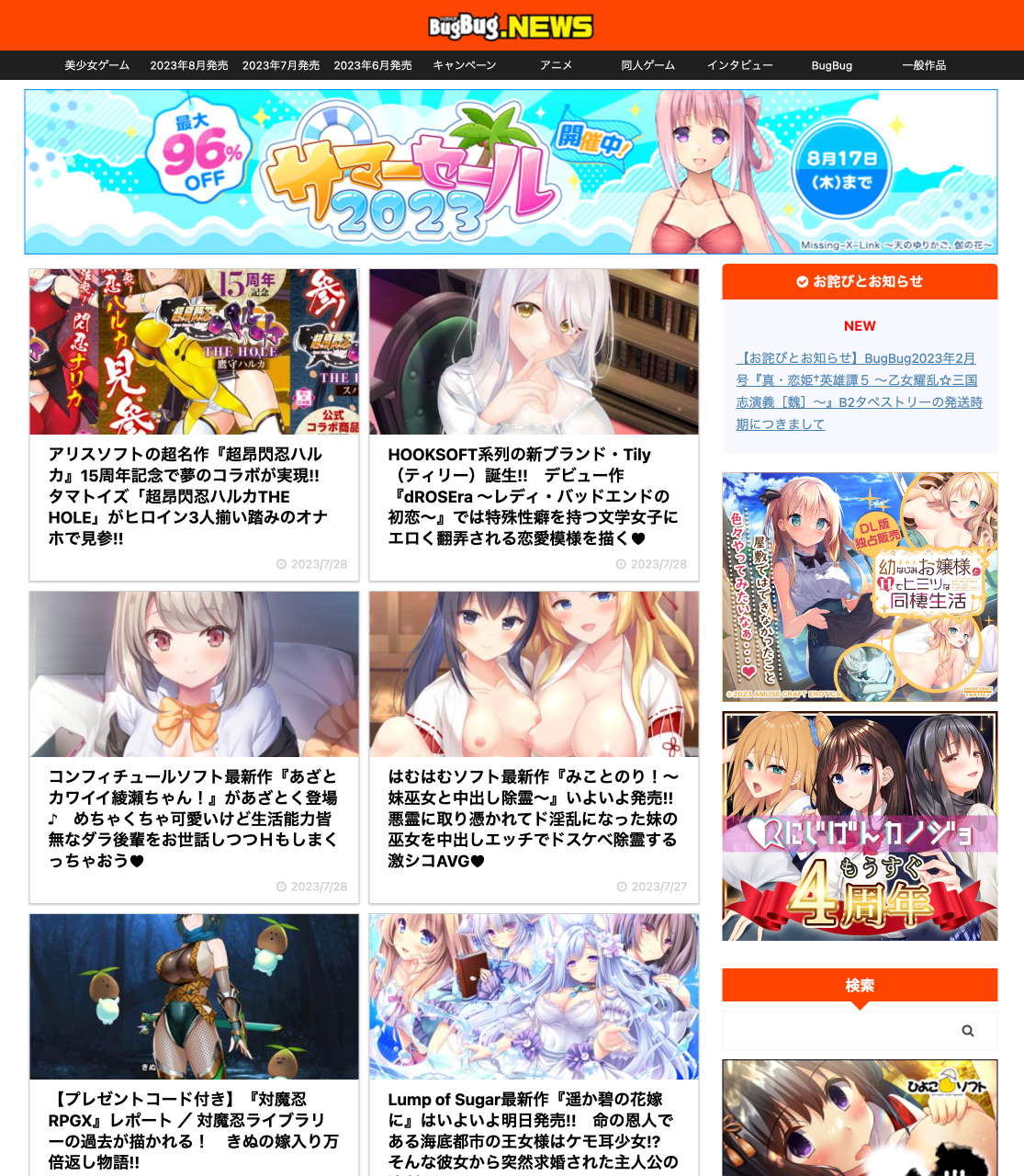This screenshot has width=1024, height=1176.
Task: Tap the magnifying glass search icon
Action: pos(968,1031)
